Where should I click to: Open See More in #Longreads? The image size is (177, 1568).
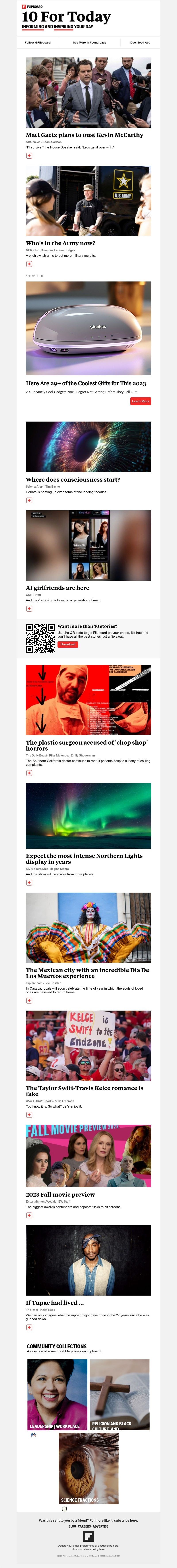point(89,43)
